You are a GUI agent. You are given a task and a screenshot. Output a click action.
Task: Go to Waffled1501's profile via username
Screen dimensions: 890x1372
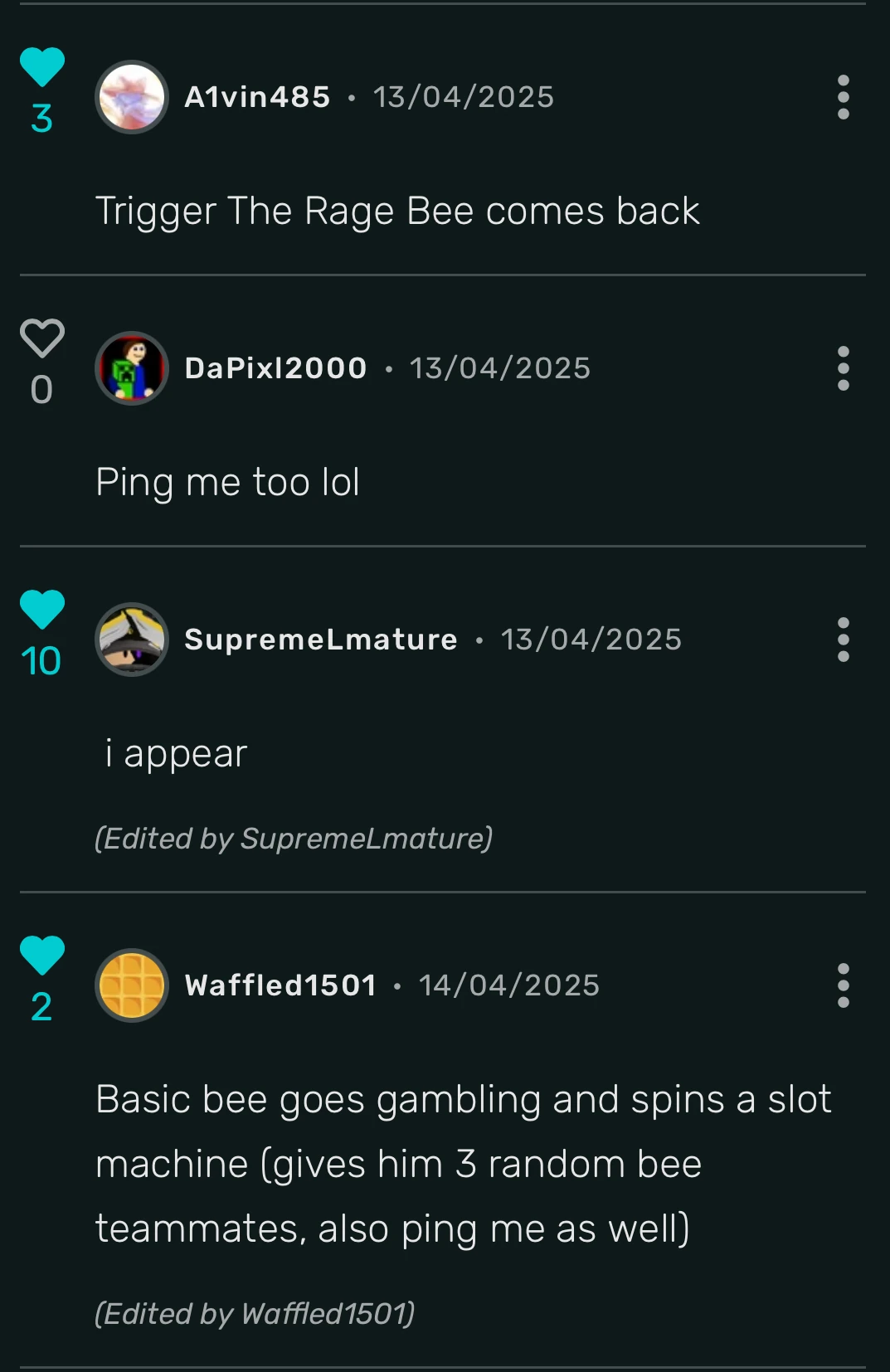tap(280, 985)
